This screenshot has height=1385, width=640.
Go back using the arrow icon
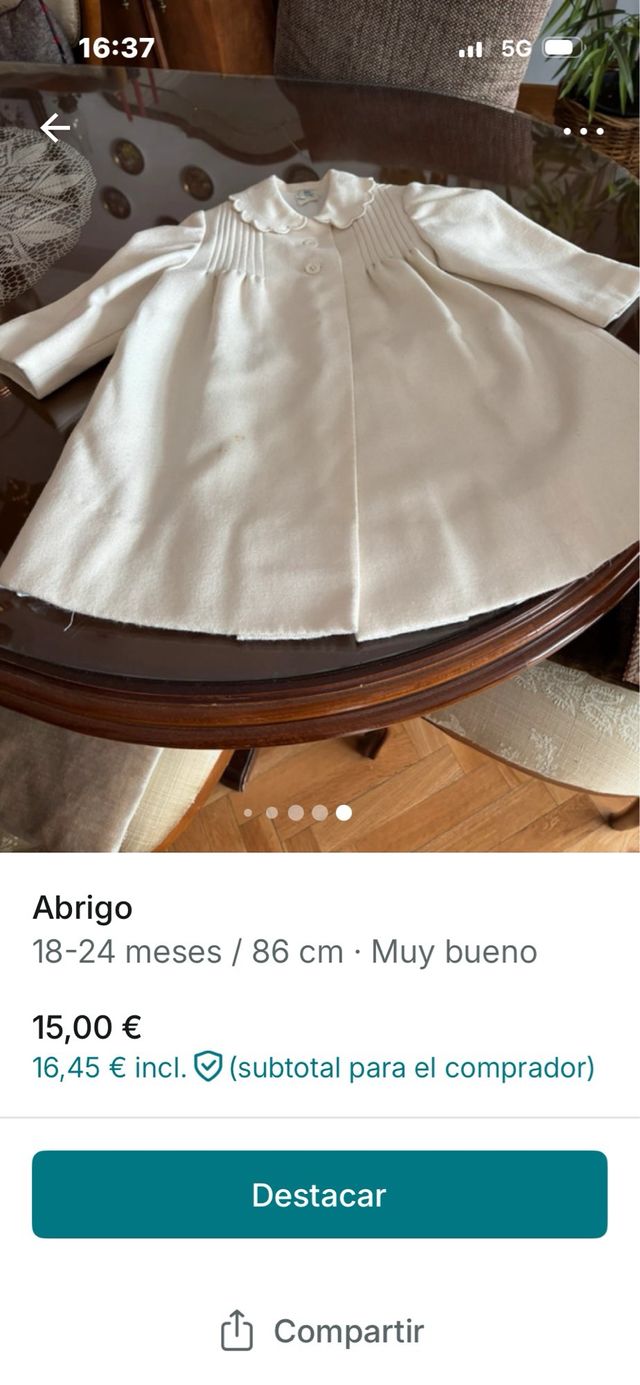pyautogui.click(x=55, y=128)
